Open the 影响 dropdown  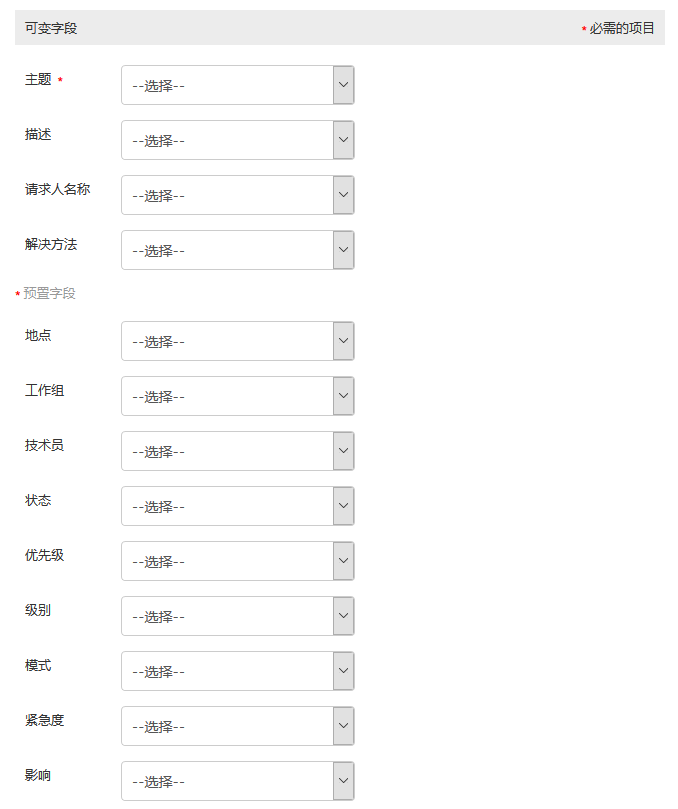click(x=238, y=781)
